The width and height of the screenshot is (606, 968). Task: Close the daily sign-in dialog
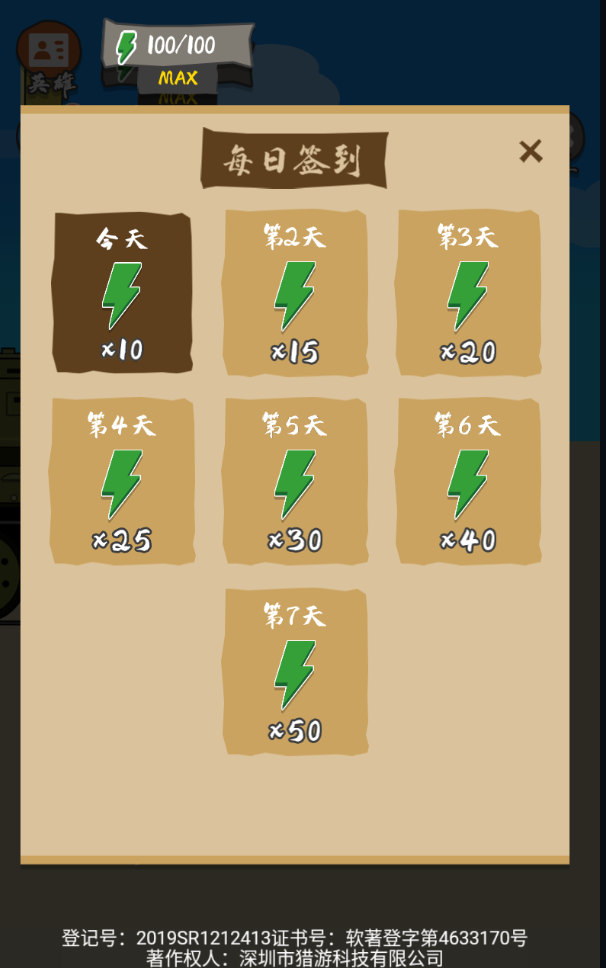pyautogui.click(x=530, y=151)
